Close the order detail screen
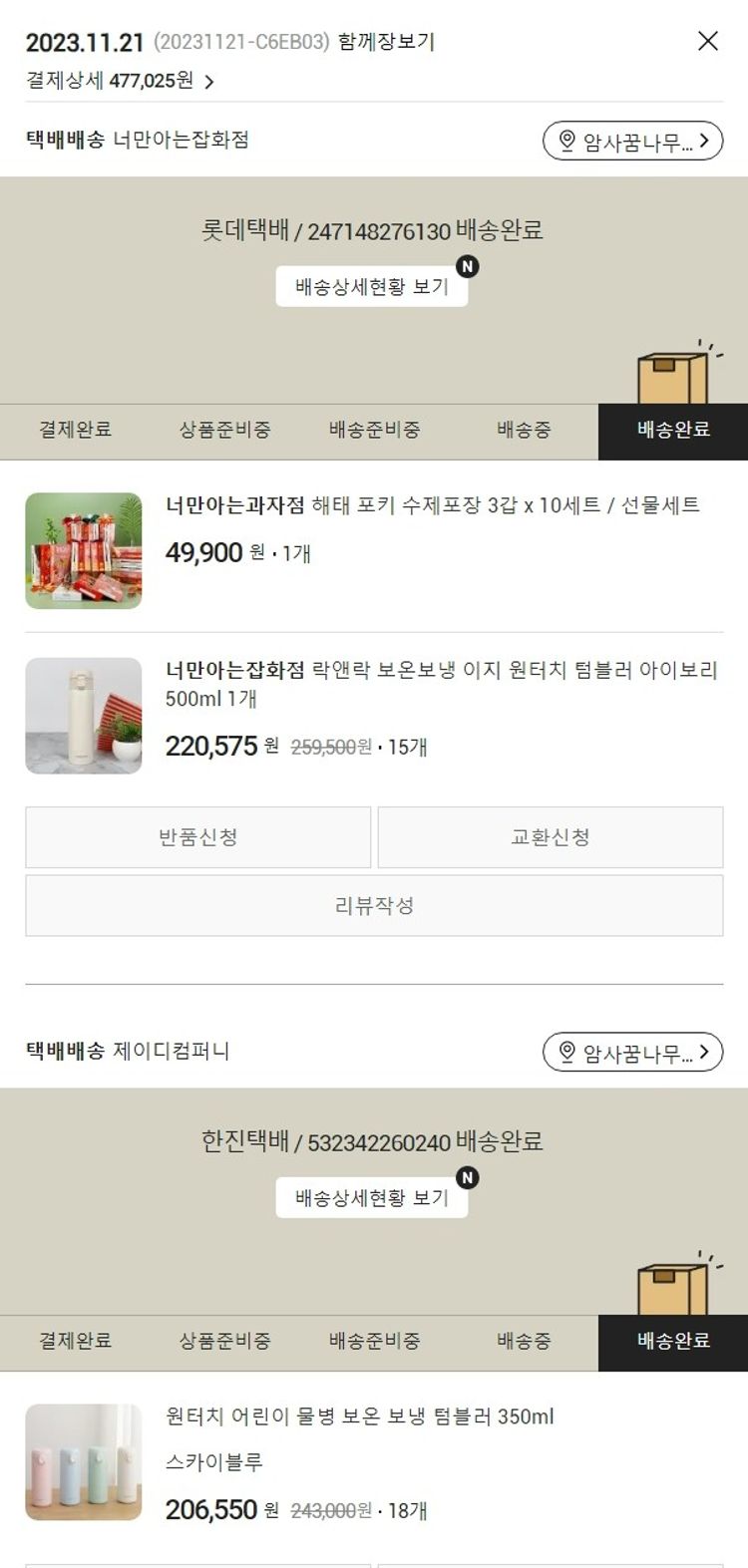Screen dimensions: 748x1568 [708, 41]
